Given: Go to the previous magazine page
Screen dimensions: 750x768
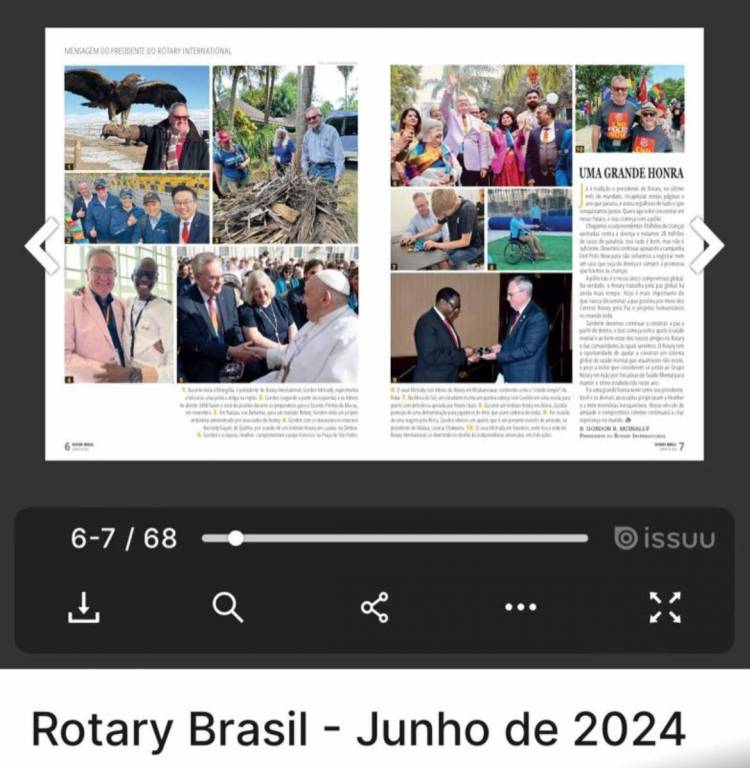Looking at the screenshot, I should pos(42,245).
